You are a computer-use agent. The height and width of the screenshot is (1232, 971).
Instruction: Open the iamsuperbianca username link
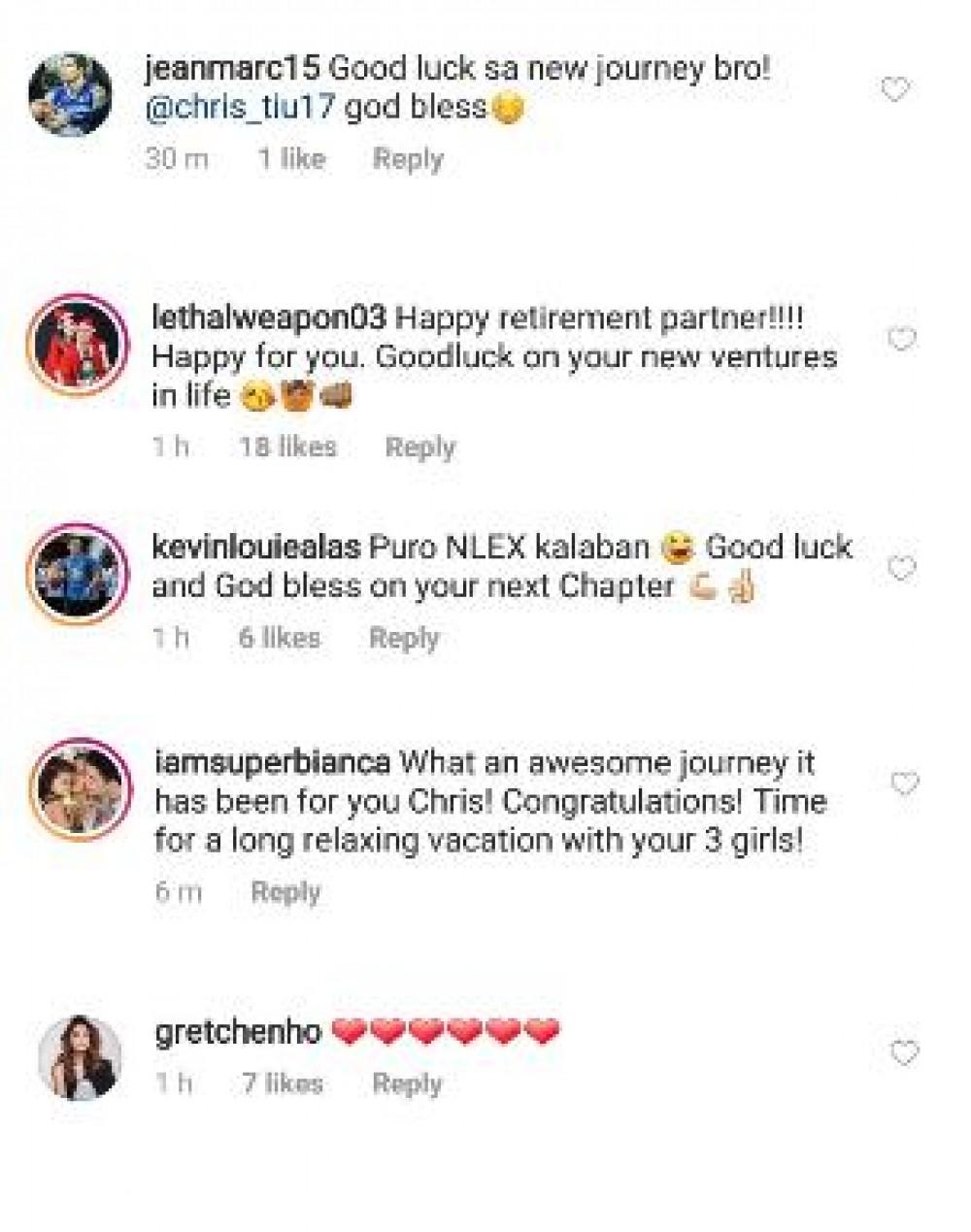(x=273, y=763)
